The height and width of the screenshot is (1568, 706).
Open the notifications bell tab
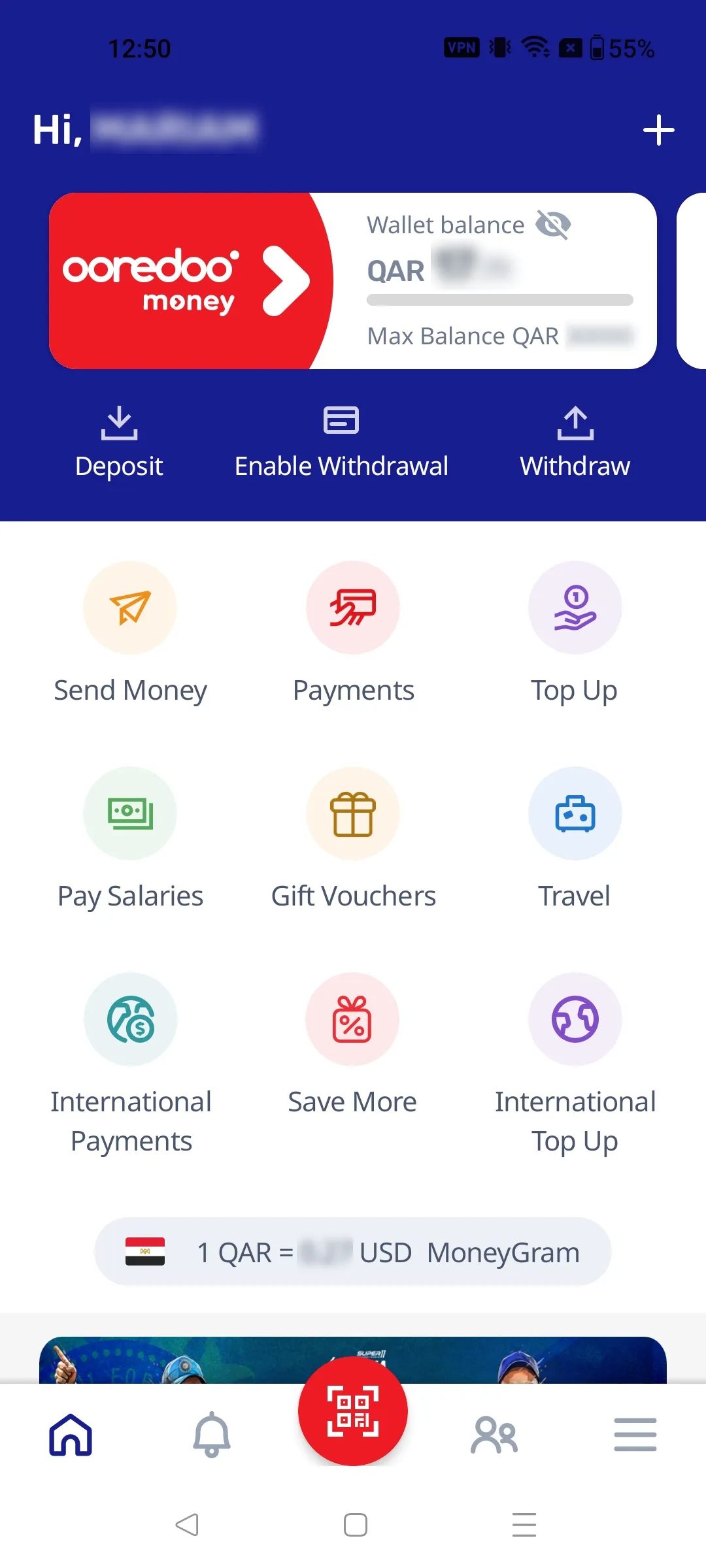point(212,1435)
